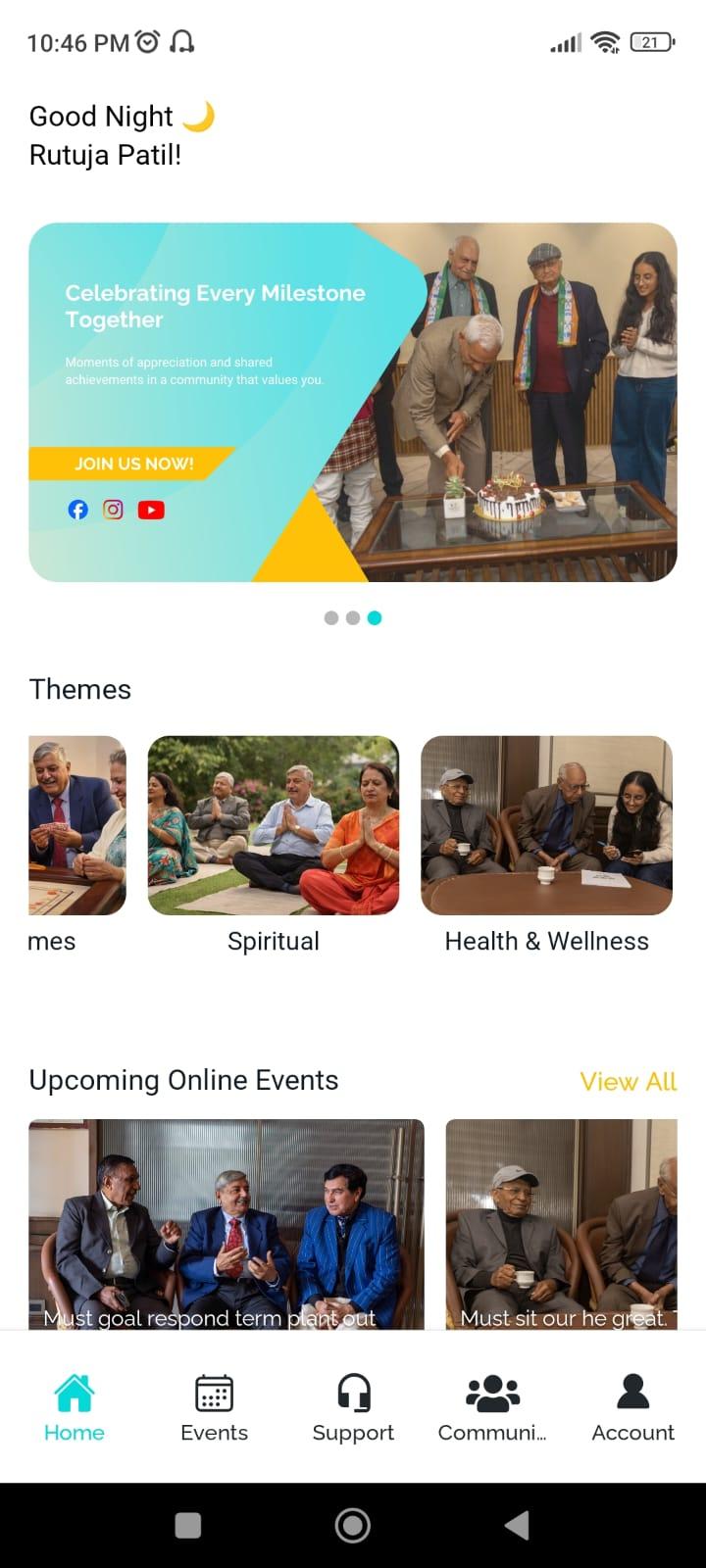Viewport: 706px width, 1568px height.
Task: Open the Account profile icon
Action: (x=632, y=1390)
